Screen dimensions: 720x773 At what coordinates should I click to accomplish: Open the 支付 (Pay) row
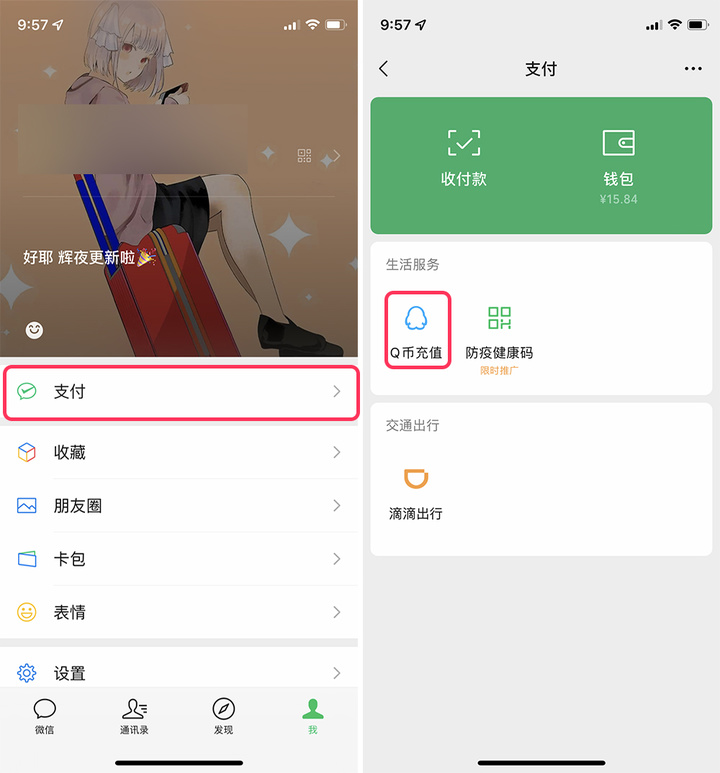coord(180,392)
